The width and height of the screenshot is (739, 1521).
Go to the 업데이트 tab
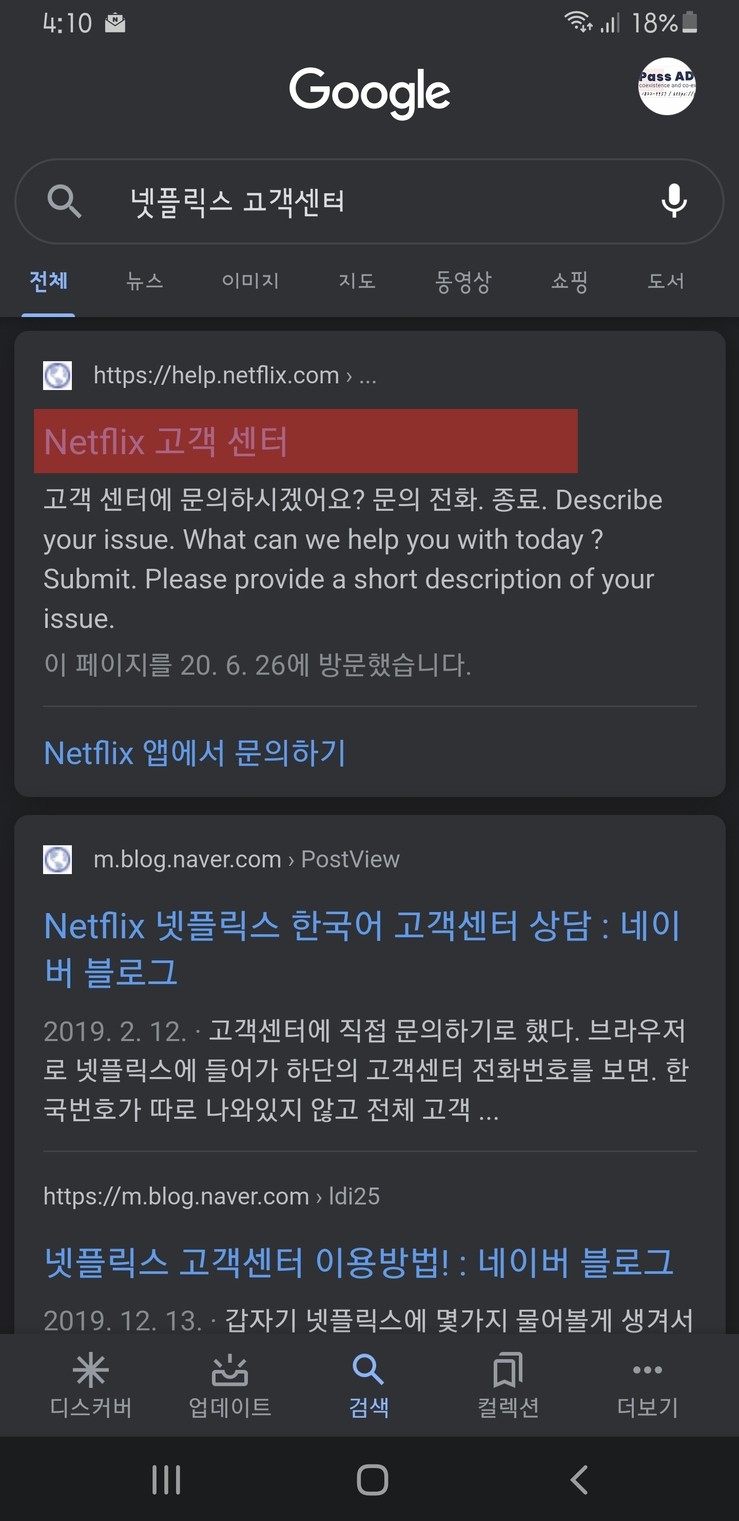click(230, 1385)
